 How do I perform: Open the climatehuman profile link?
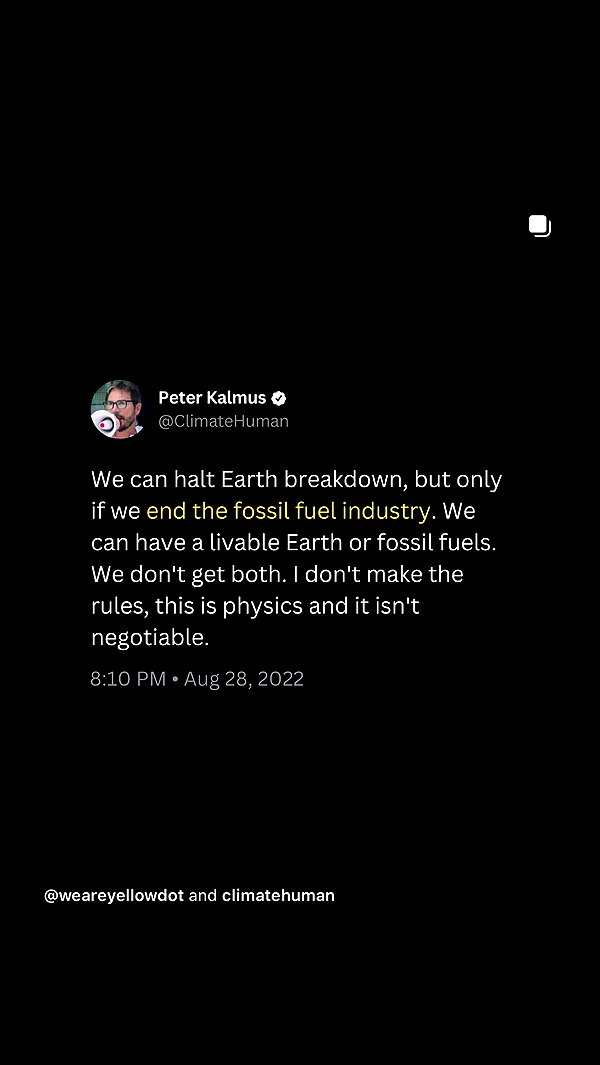pyautogui.click(x=278, y=895)
